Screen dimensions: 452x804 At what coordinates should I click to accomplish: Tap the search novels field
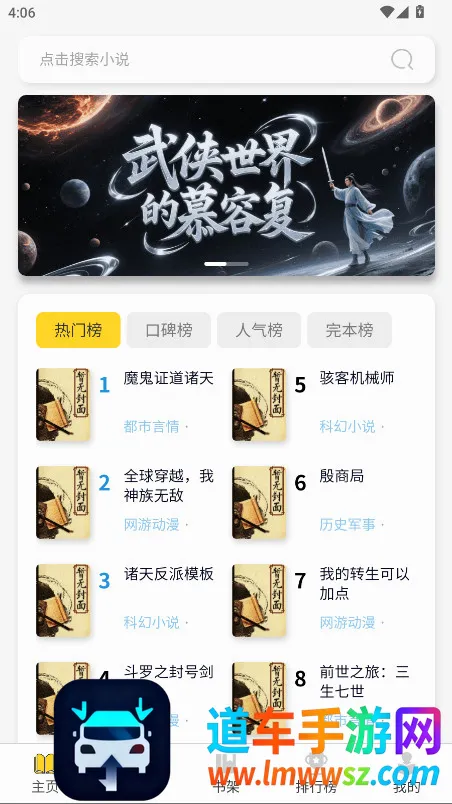click(x=226, y=59)
